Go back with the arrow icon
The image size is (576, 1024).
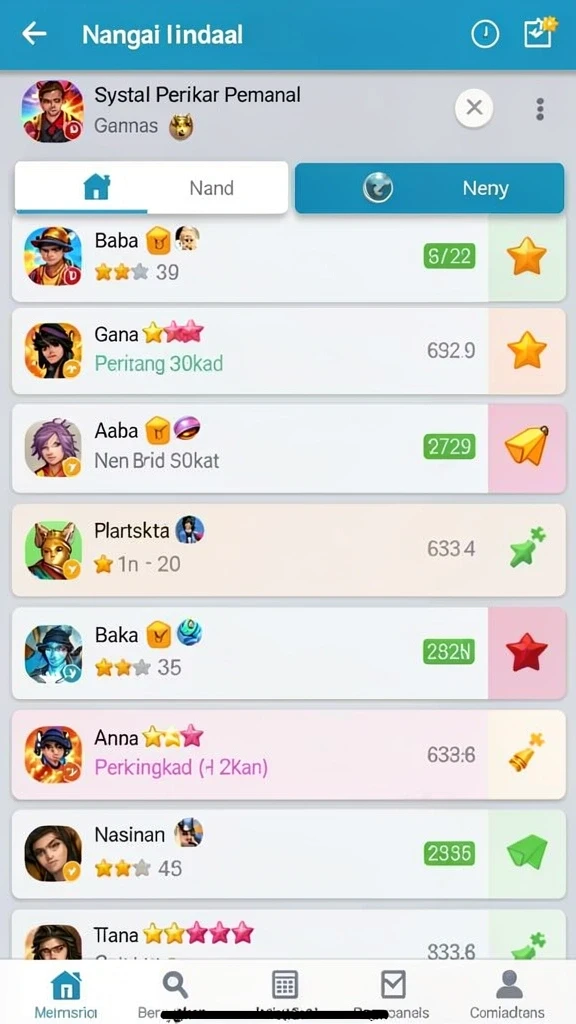pos(34,33)
